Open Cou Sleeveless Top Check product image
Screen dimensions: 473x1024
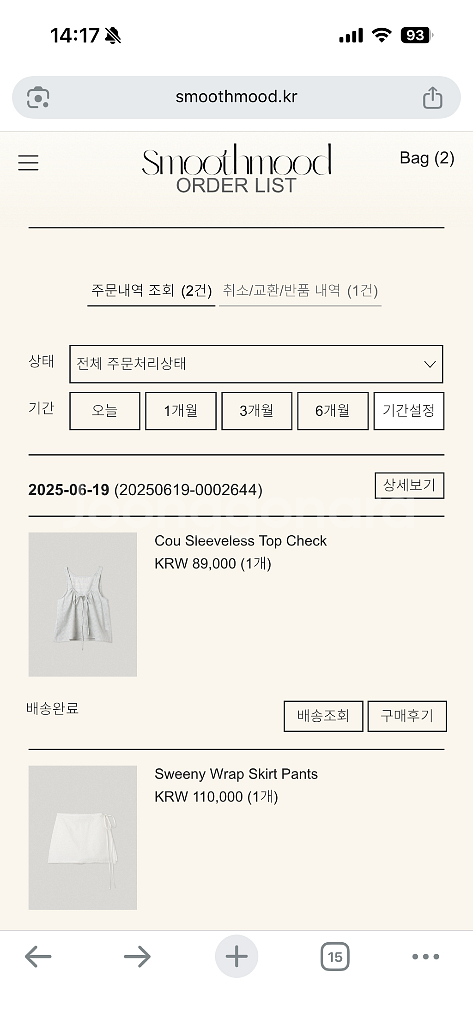[x=82, y=604]
